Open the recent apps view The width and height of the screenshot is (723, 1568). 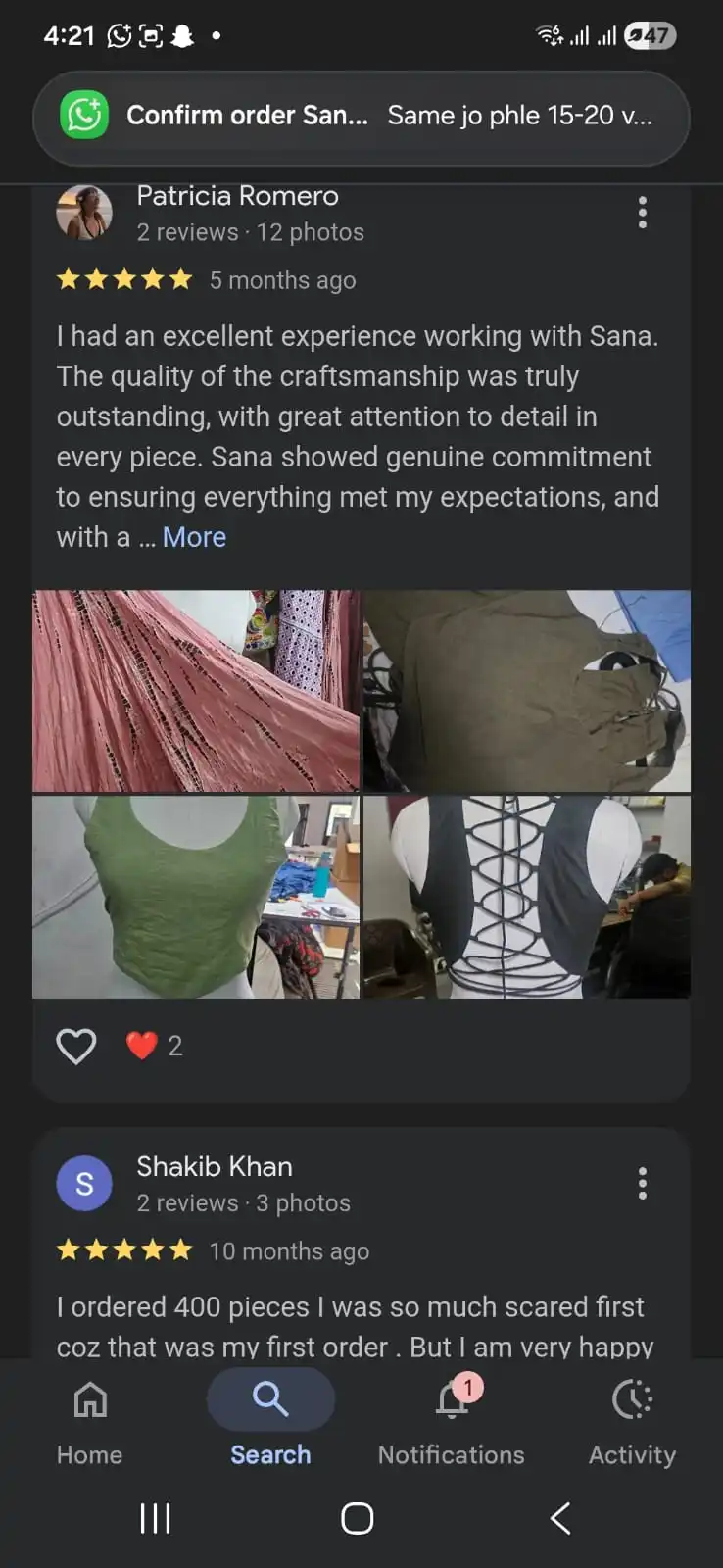156,1518
